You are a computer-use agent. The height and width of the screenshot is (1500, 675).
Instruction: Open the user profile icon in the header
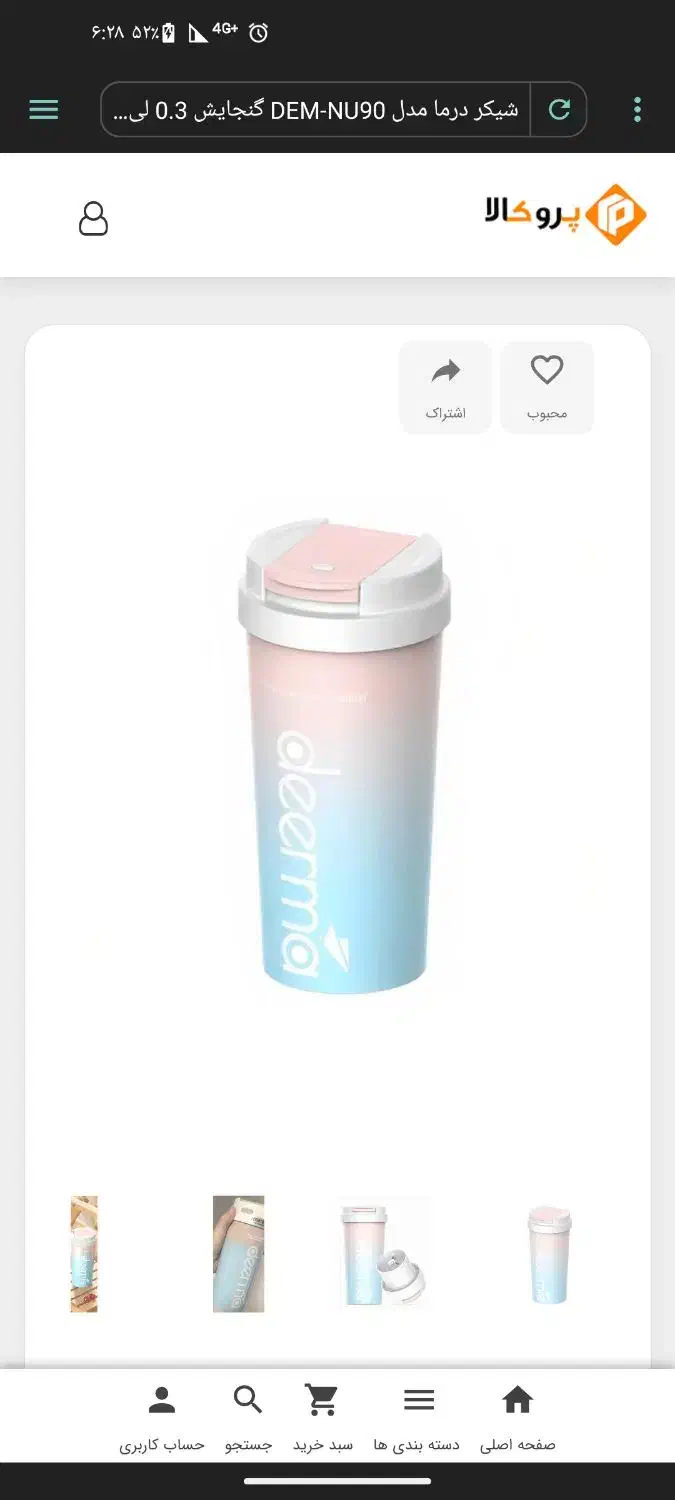coord(93,218)
